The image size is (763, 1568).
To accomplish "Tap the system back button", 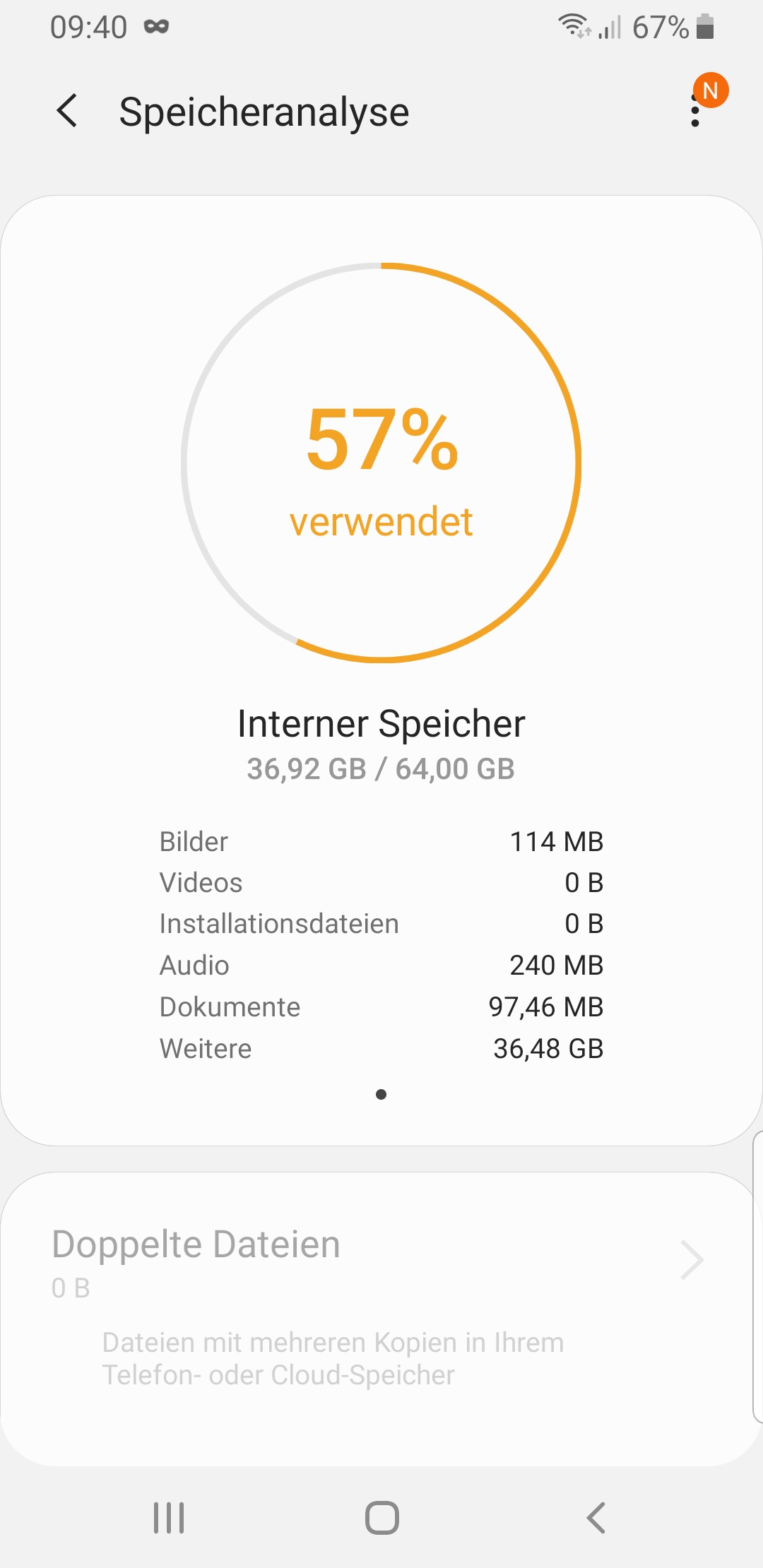I will click(x=596, y=1517).
